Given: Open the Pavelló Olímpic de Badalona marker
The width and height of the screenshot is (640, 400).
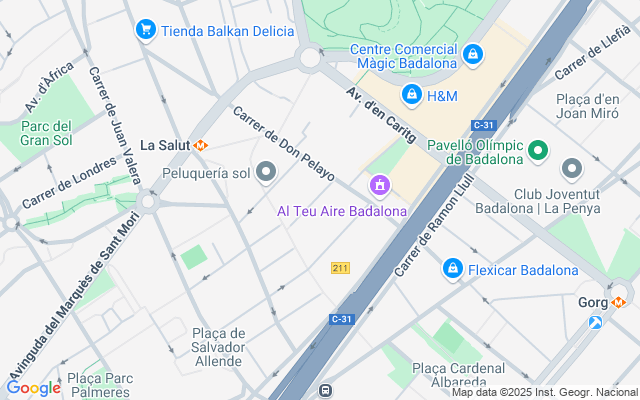Looking at the screenshot, I should pos(539,152).
